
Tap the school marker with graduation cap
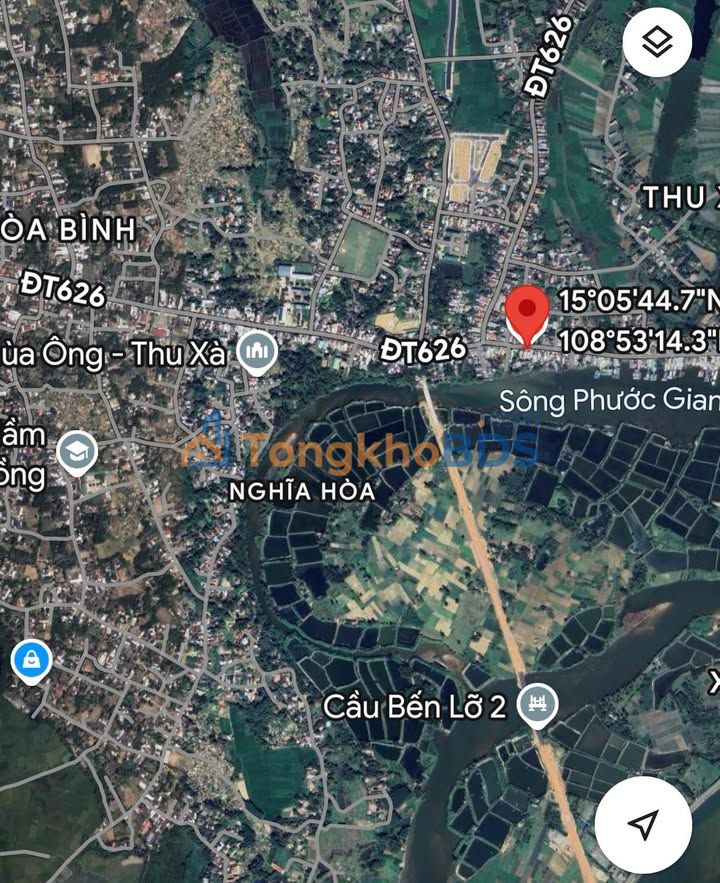point(76,453)
